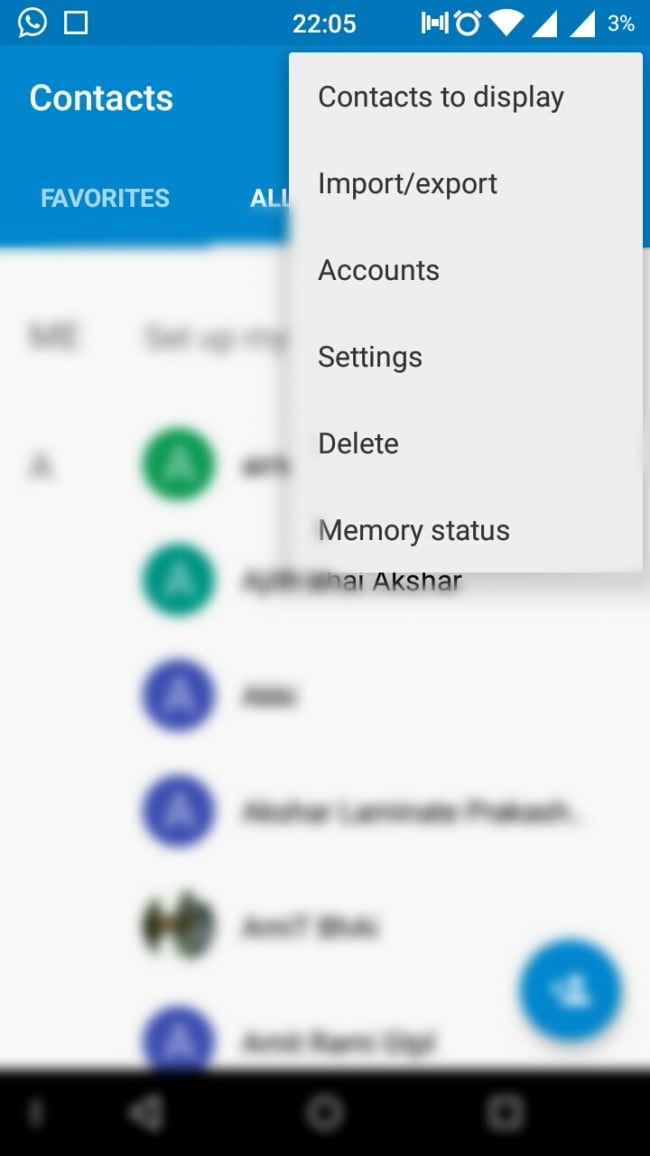This screenshot has width=650, height=1156.
Task: Open Memory status option
Action: pyautogui.click(x=414, y=530)
